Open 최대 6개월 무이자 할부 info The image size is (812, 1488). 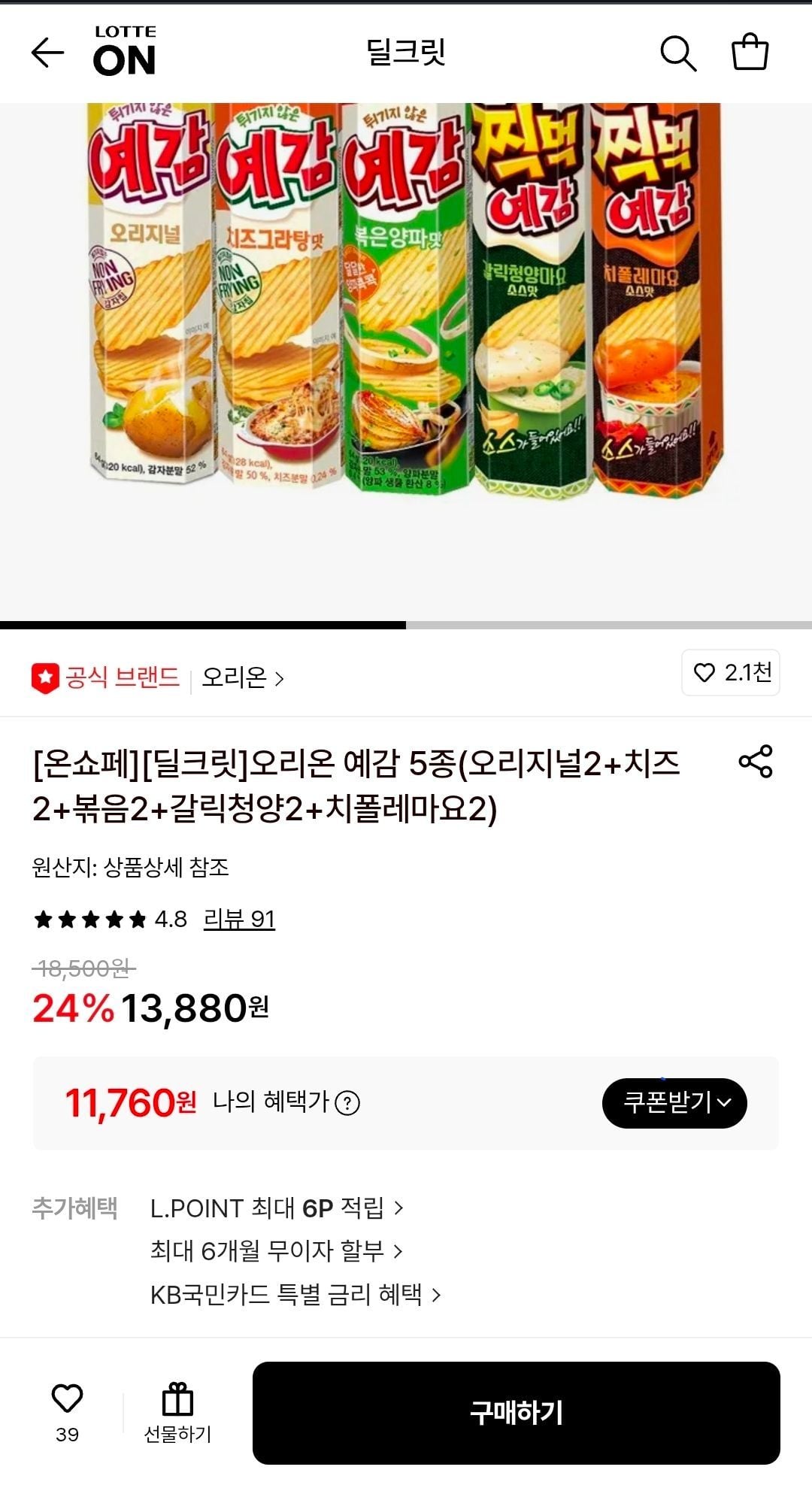(277, 1251)
